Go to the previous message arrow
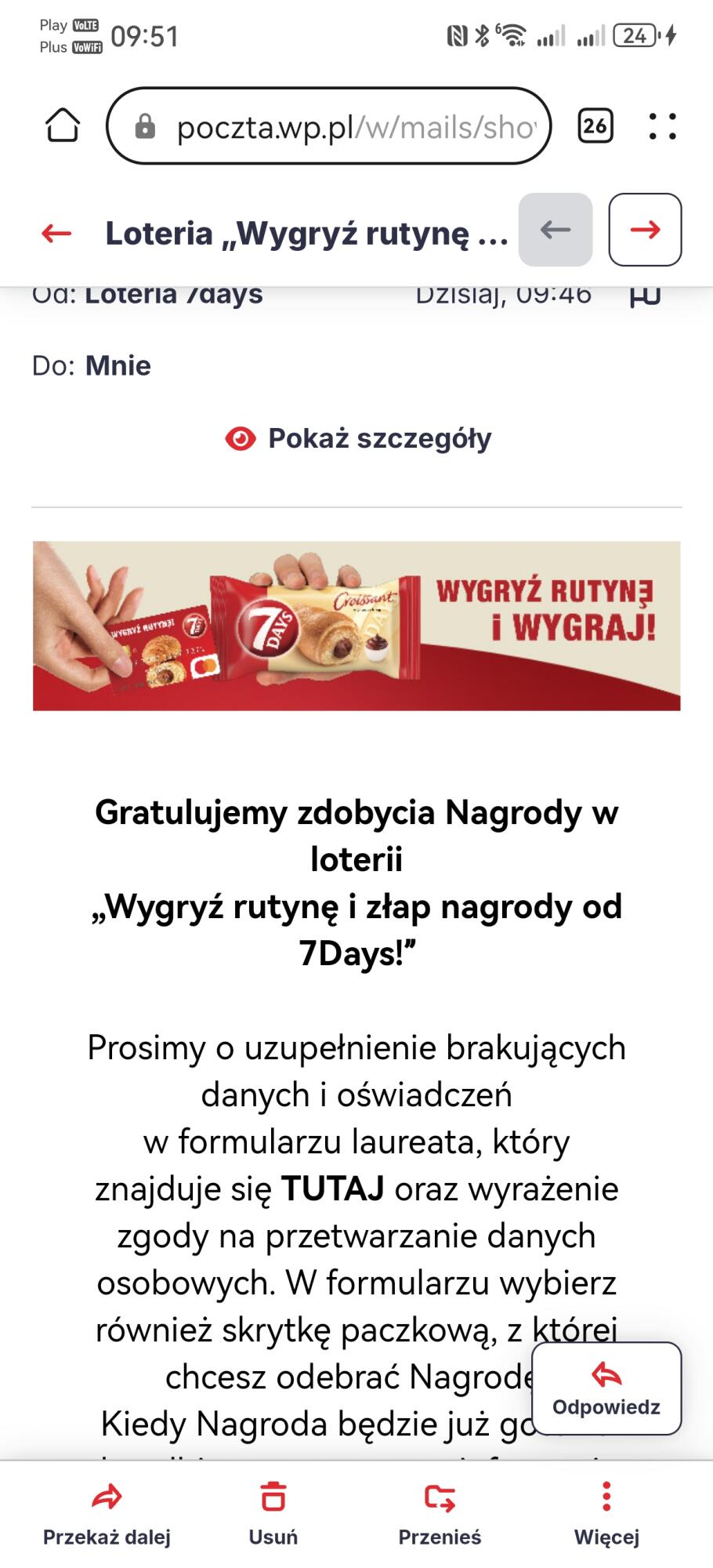Image resolution: width=713 pixels, height=1568 pixels. (556, 230)
